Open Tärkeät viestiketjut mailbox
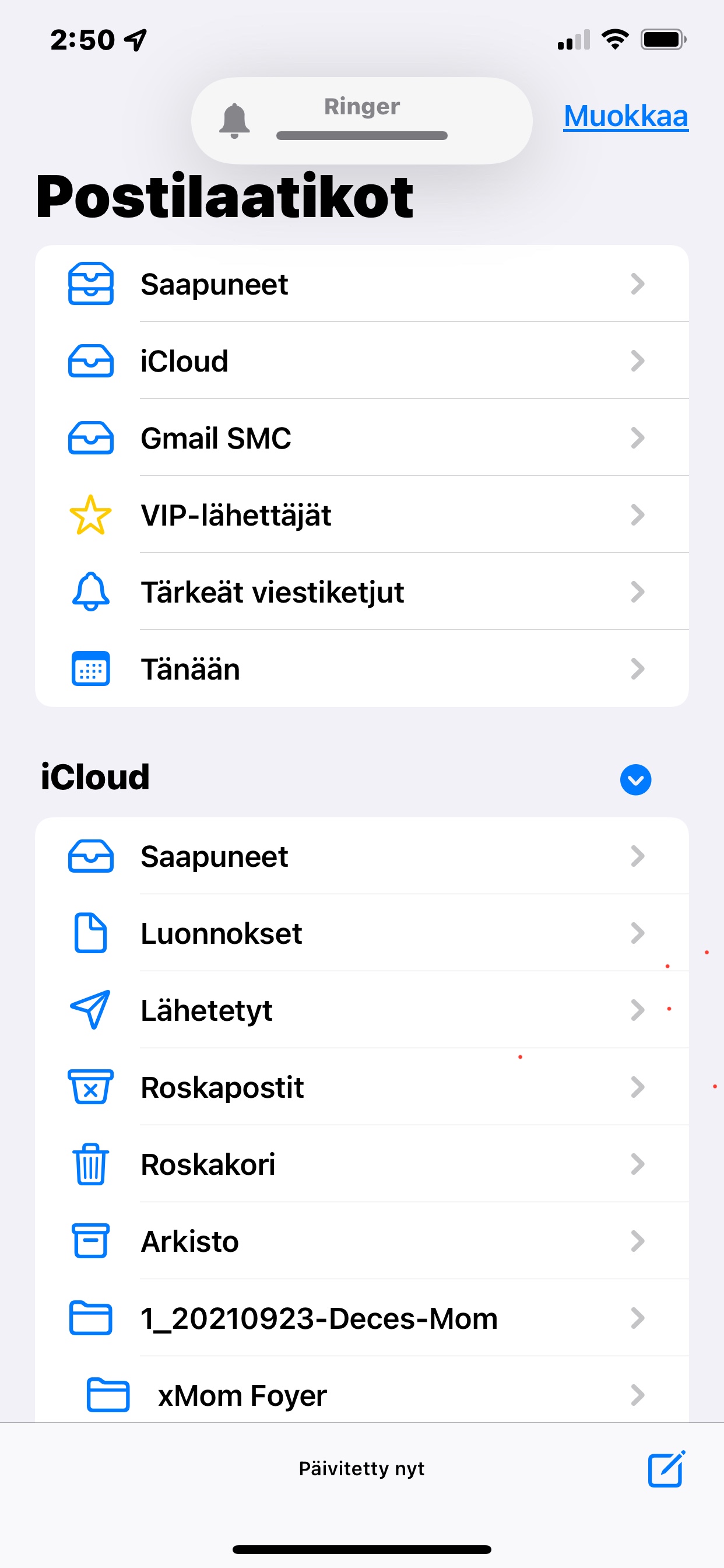This screenshot has height=1568, width=724. pos(361,591)
